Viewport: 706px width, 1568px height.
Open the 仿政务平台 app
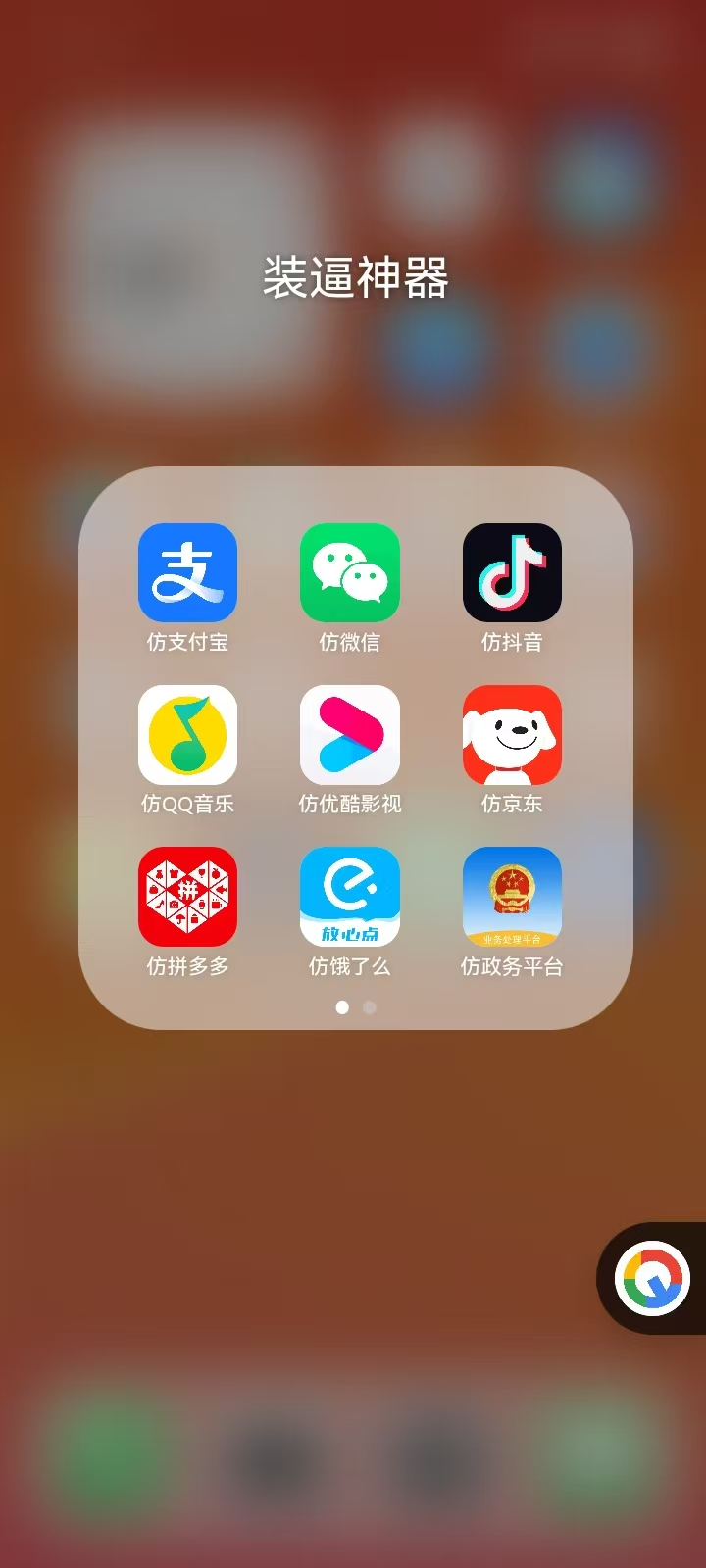pyautogui.click(x=512, y=897)
